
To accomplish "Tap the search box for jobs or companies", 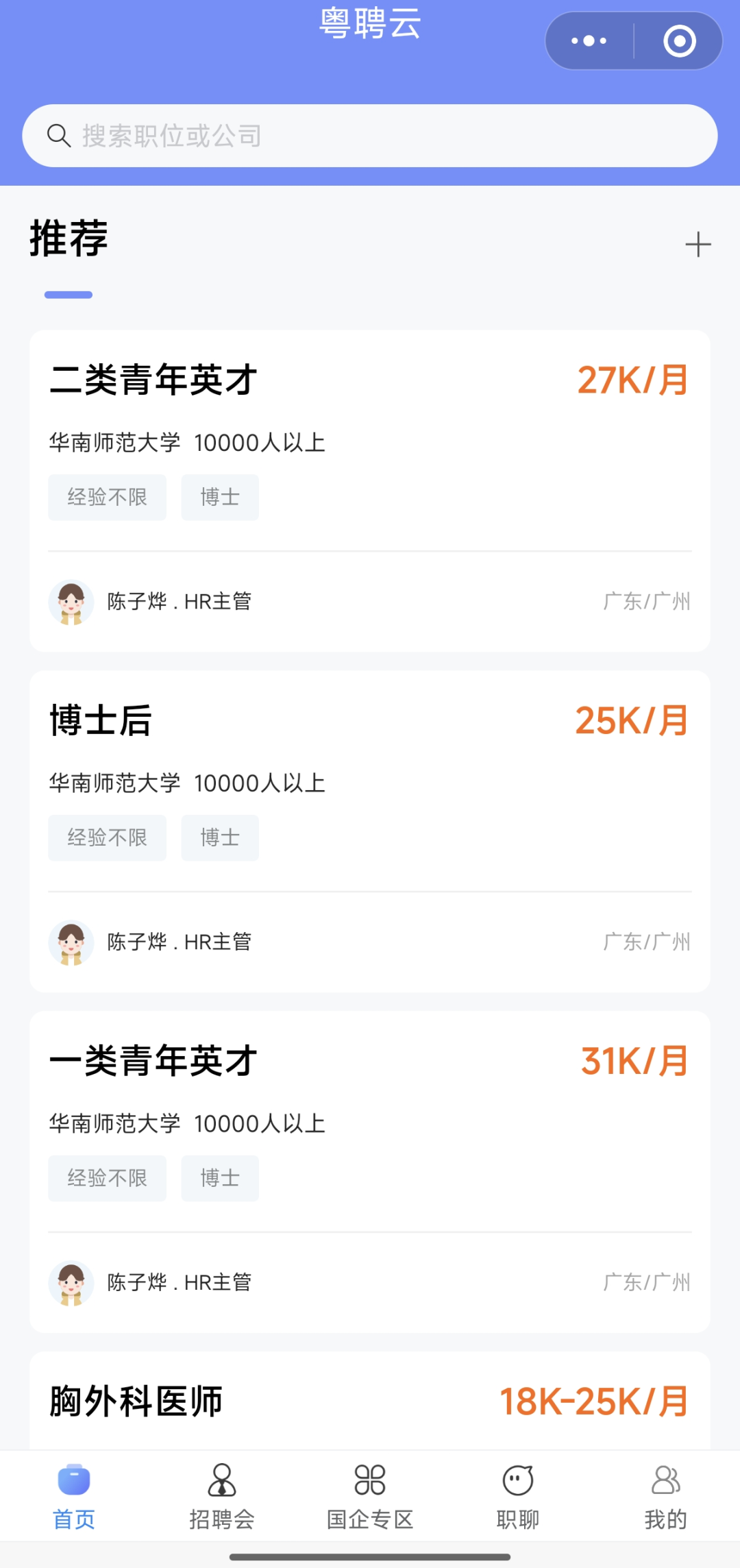I will point(370,136).
